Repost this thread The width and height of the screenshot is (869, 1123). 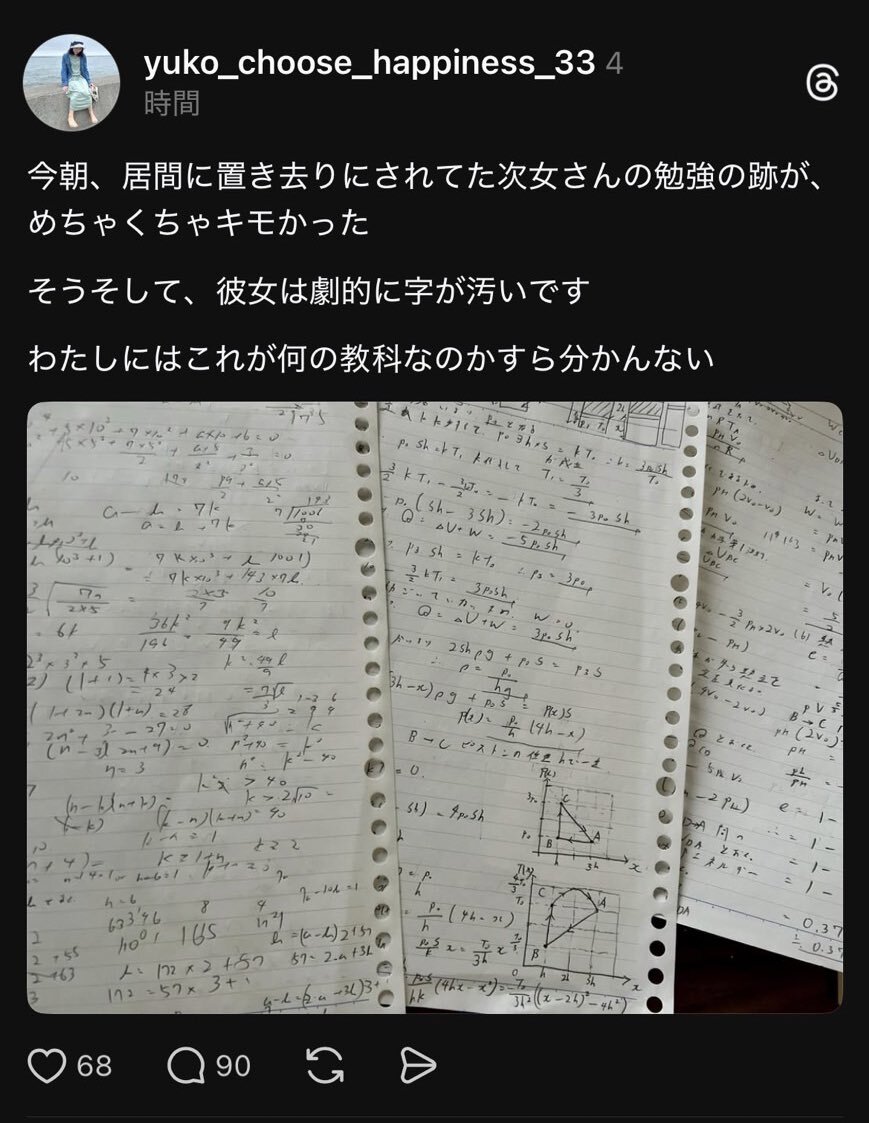point(325,1066)
